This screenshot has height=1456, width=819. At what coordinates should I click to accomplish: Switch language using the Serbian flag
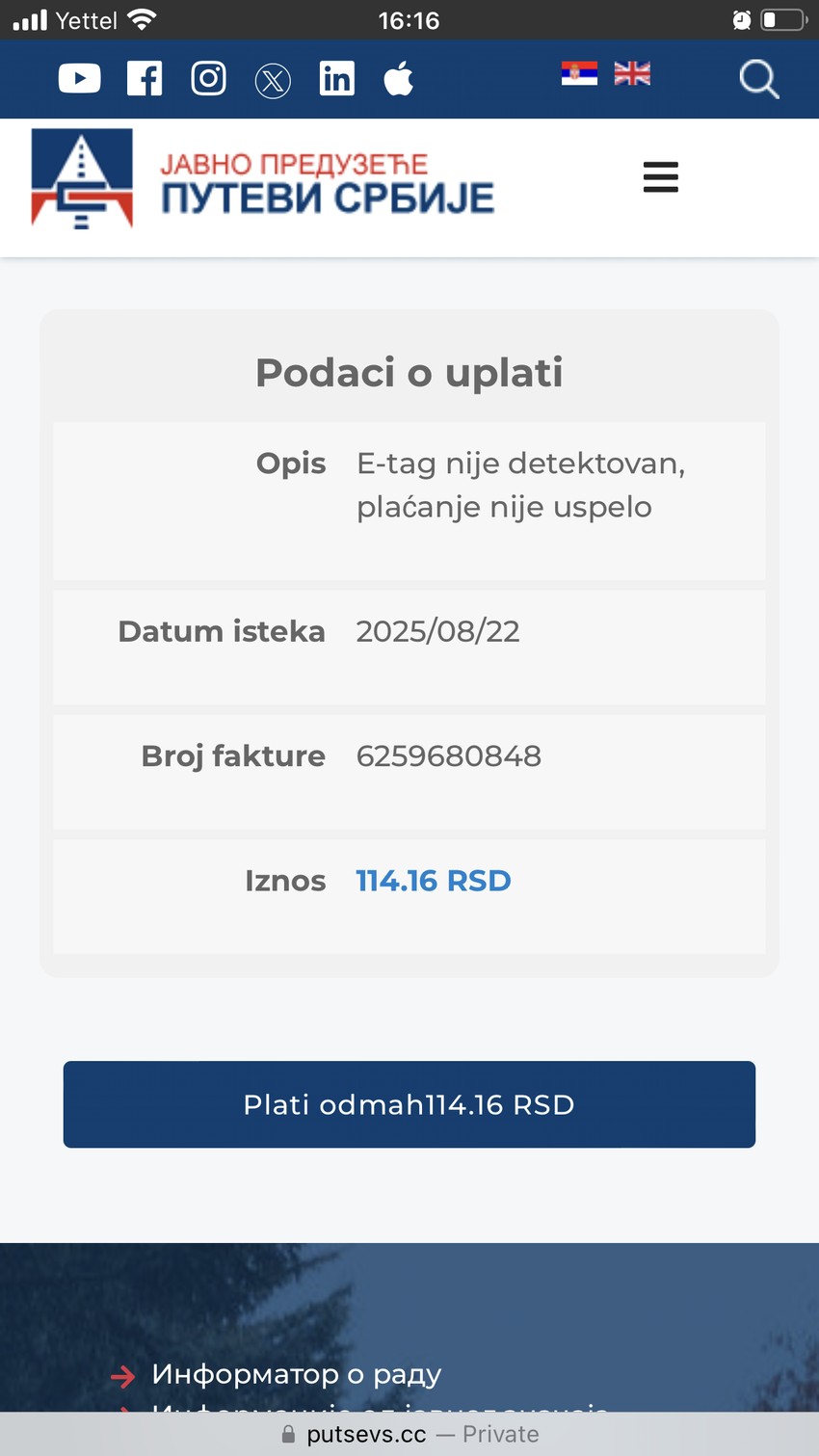[578, 72]
